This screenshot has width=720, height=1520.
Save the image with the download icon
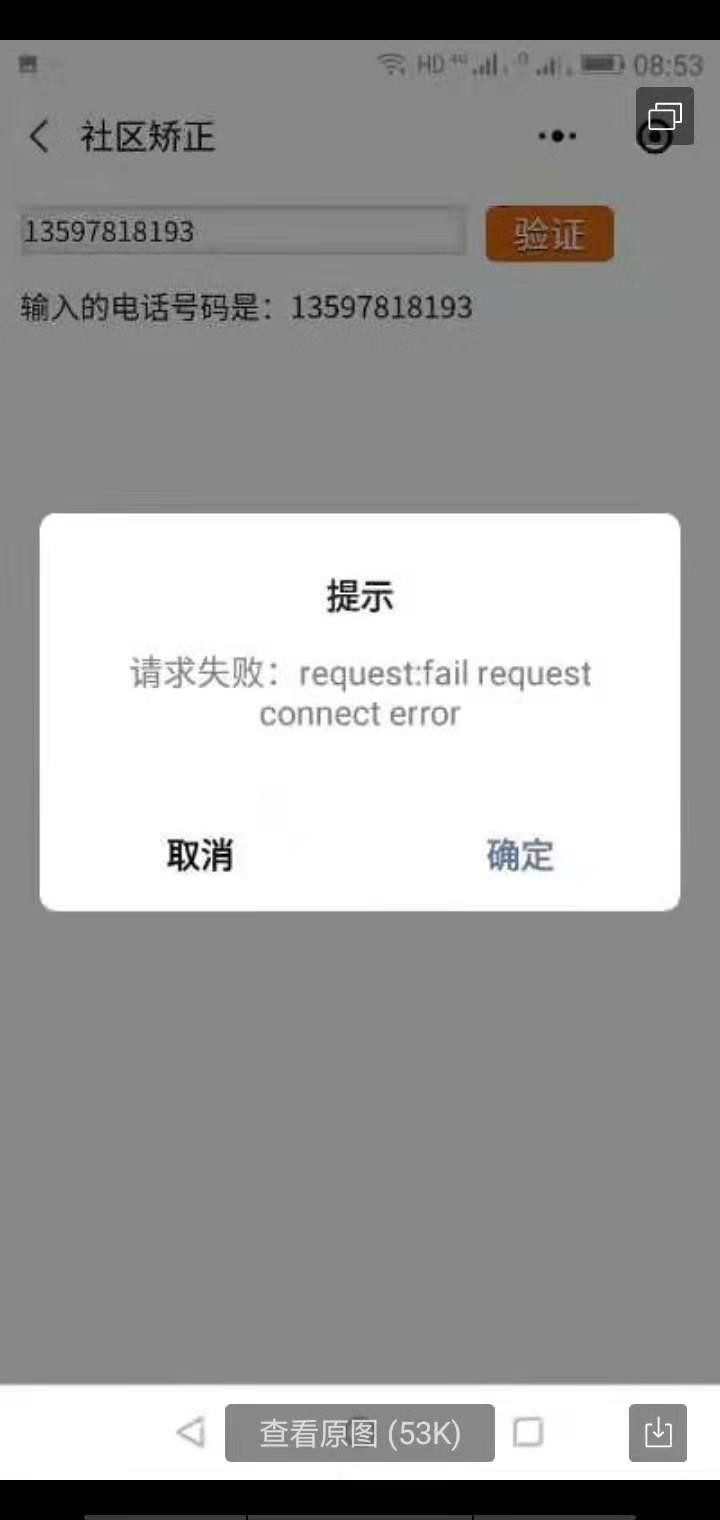tap(658, 1433)
